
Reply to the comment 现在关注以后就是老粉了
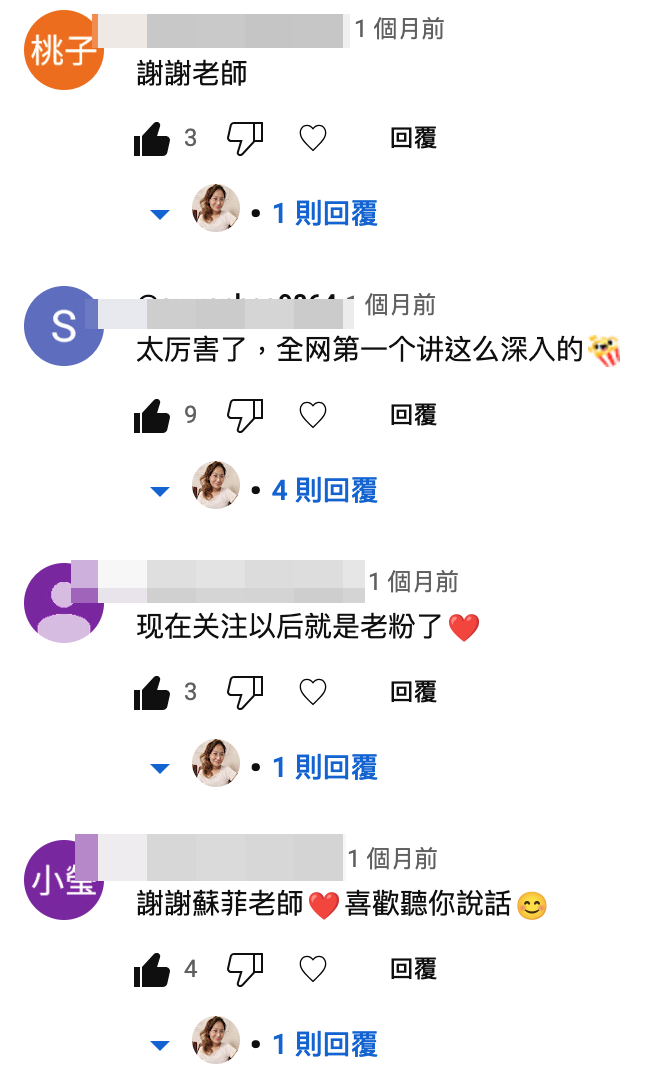pos(414,692)
